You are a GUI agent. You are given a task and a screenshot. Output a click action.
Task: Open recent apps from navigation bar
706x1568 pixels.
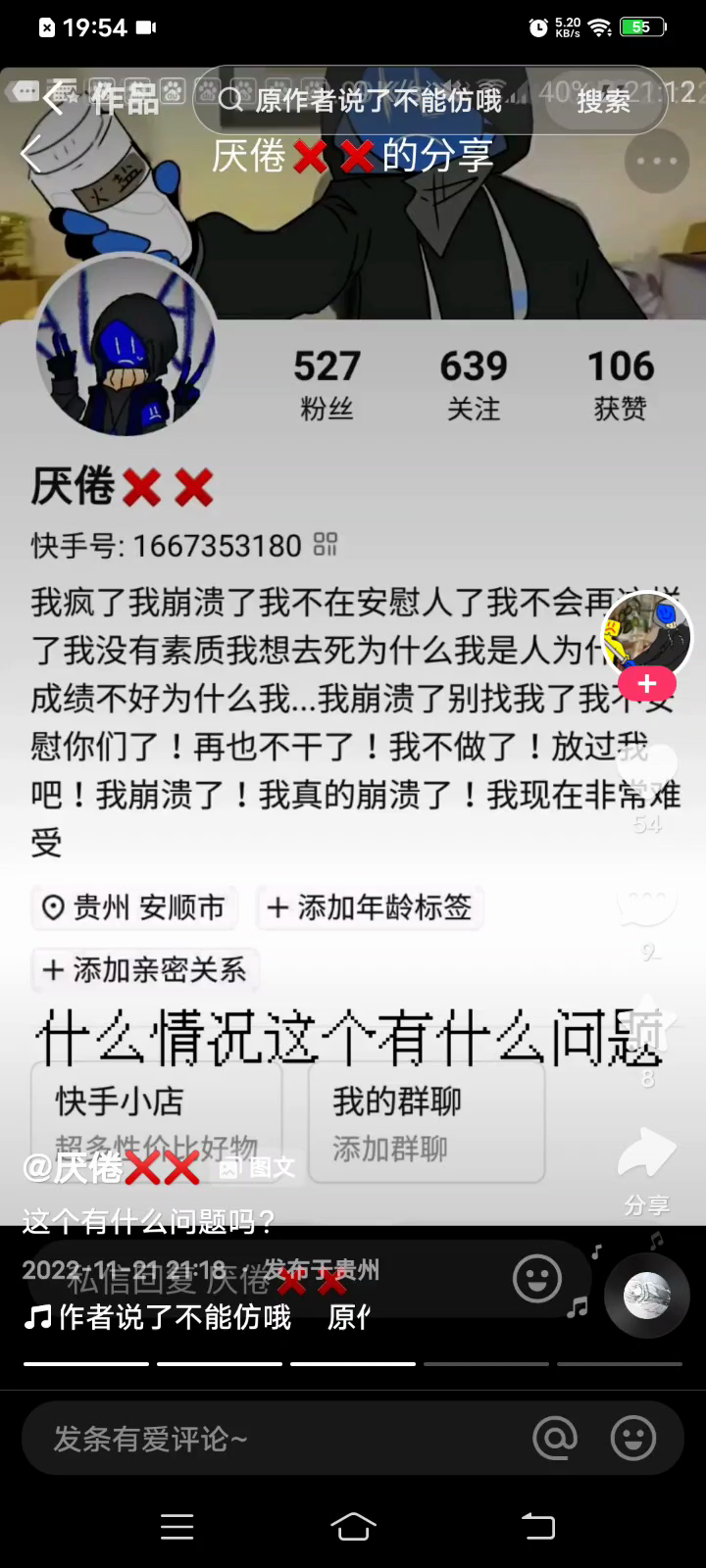(x=176, y=1527)
